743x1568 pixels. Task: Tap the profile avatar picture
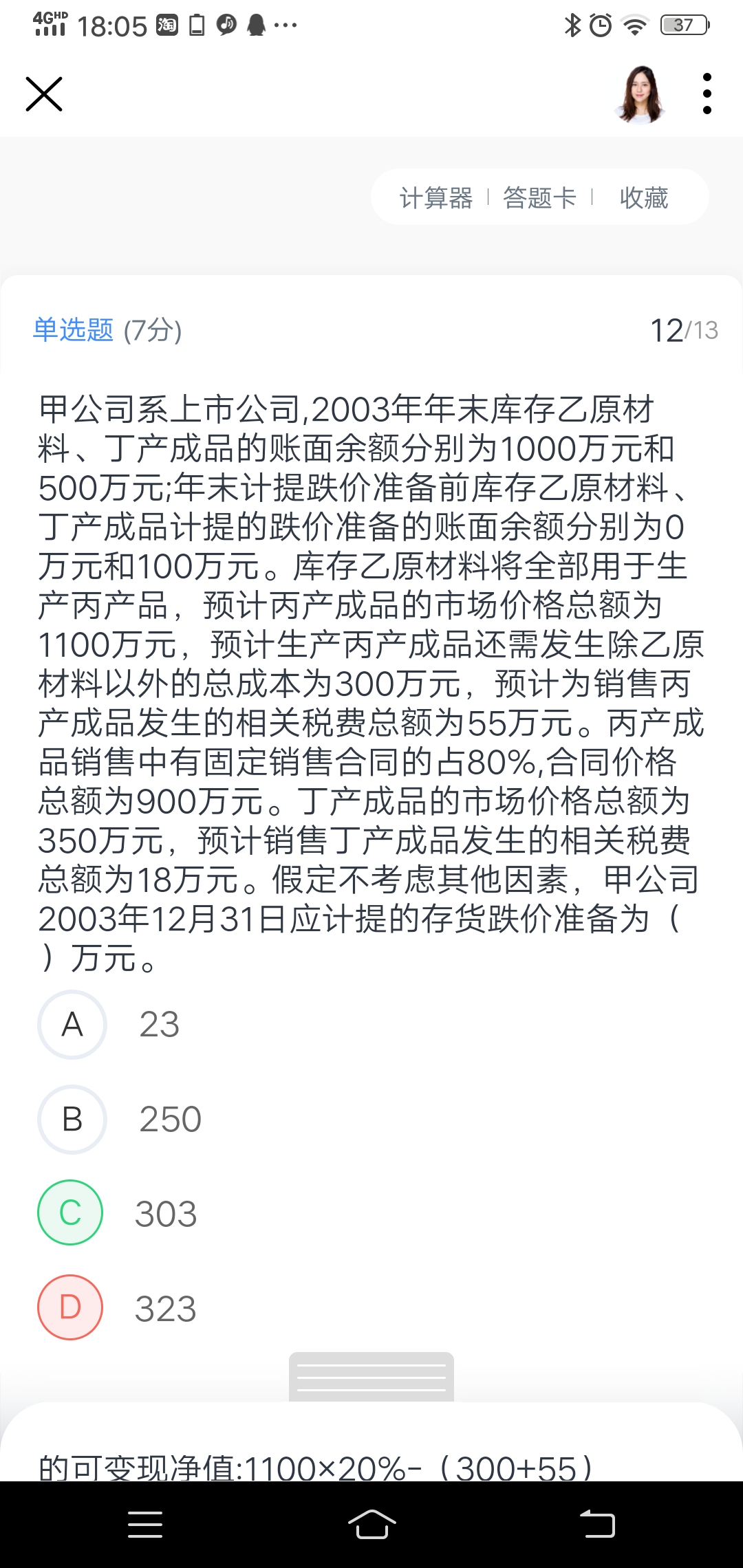click(x=640, y=94)
